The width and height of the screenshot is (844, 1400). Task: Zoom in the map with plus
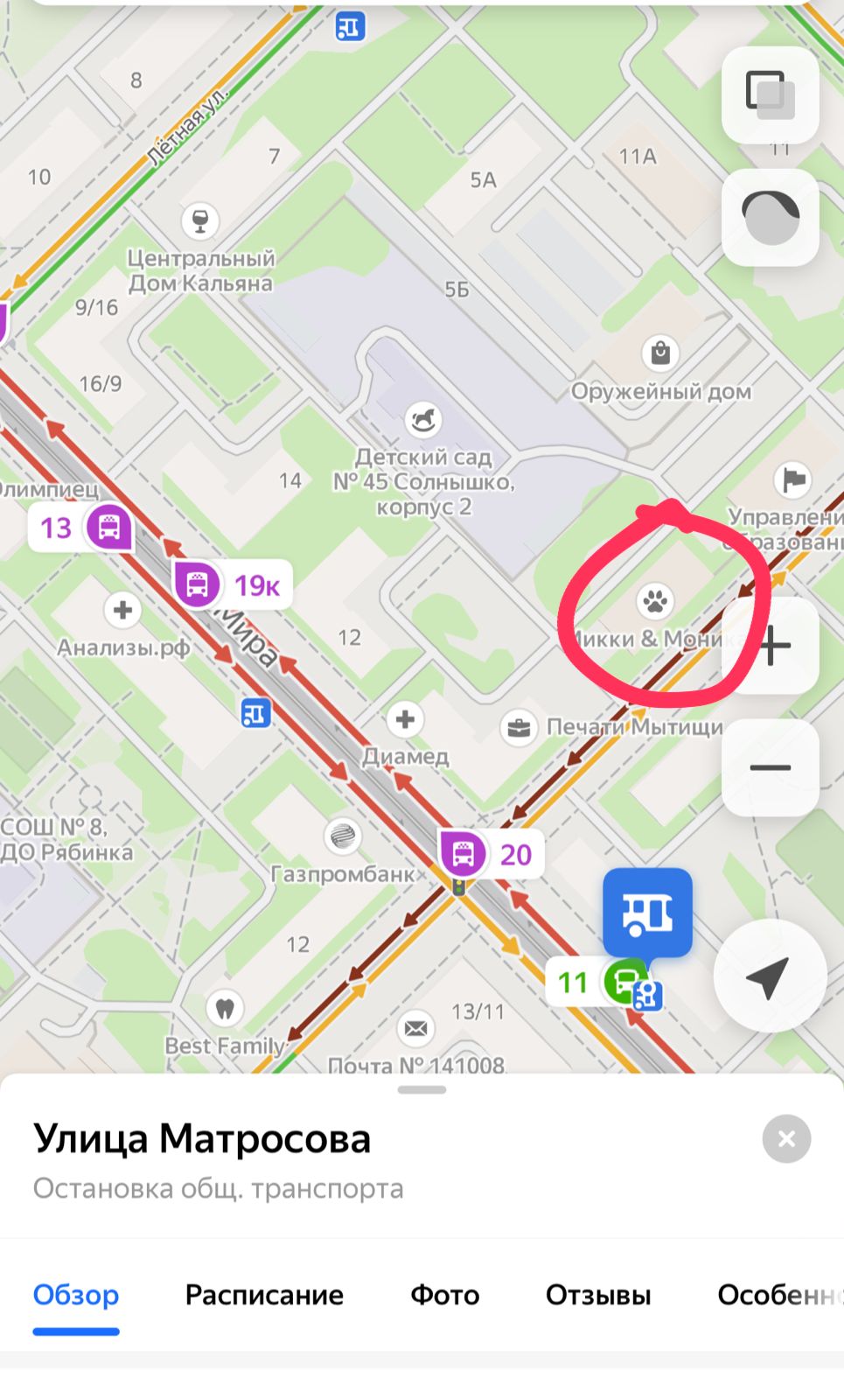tap(770, 646)
